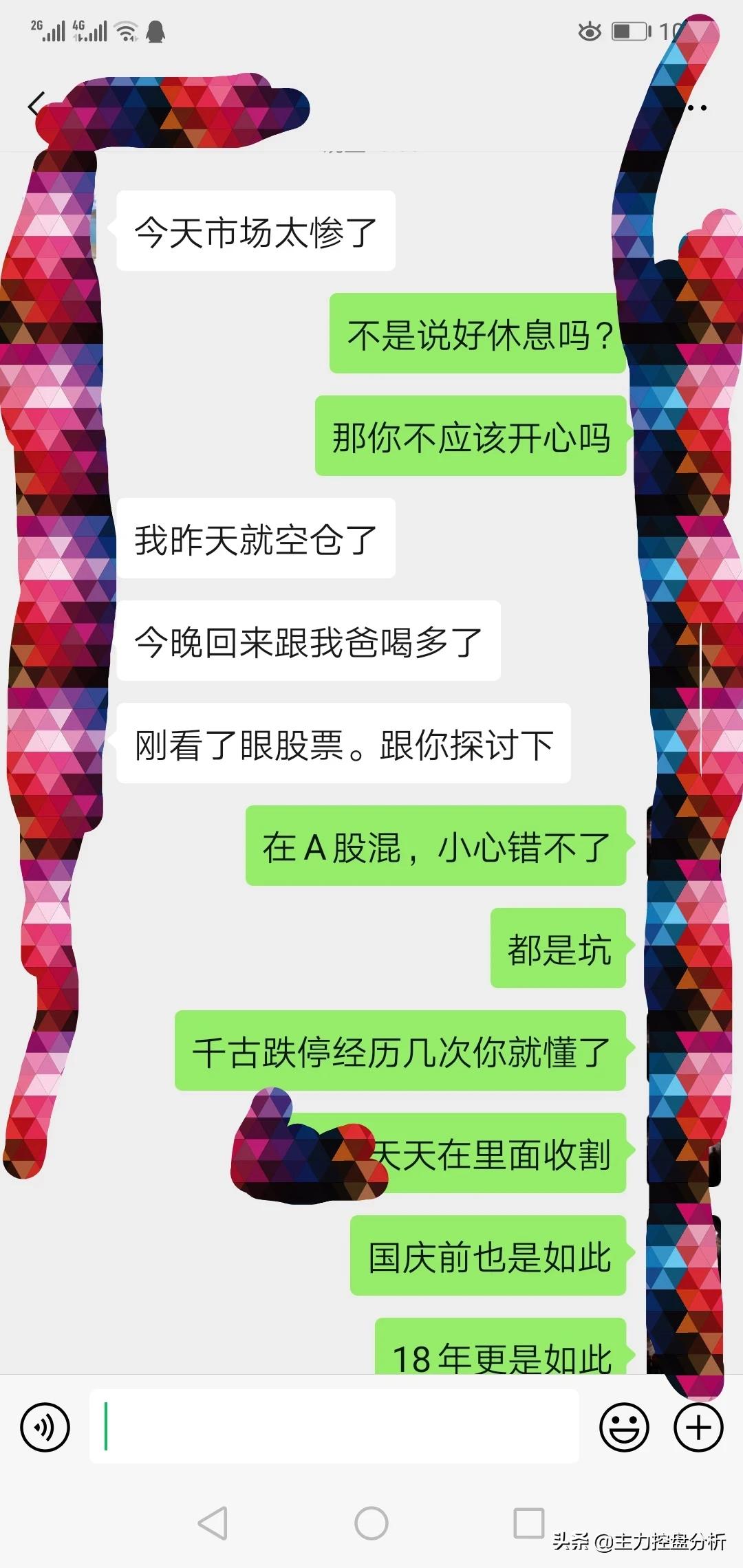Focus the message text field

[x=334, y=1426]
